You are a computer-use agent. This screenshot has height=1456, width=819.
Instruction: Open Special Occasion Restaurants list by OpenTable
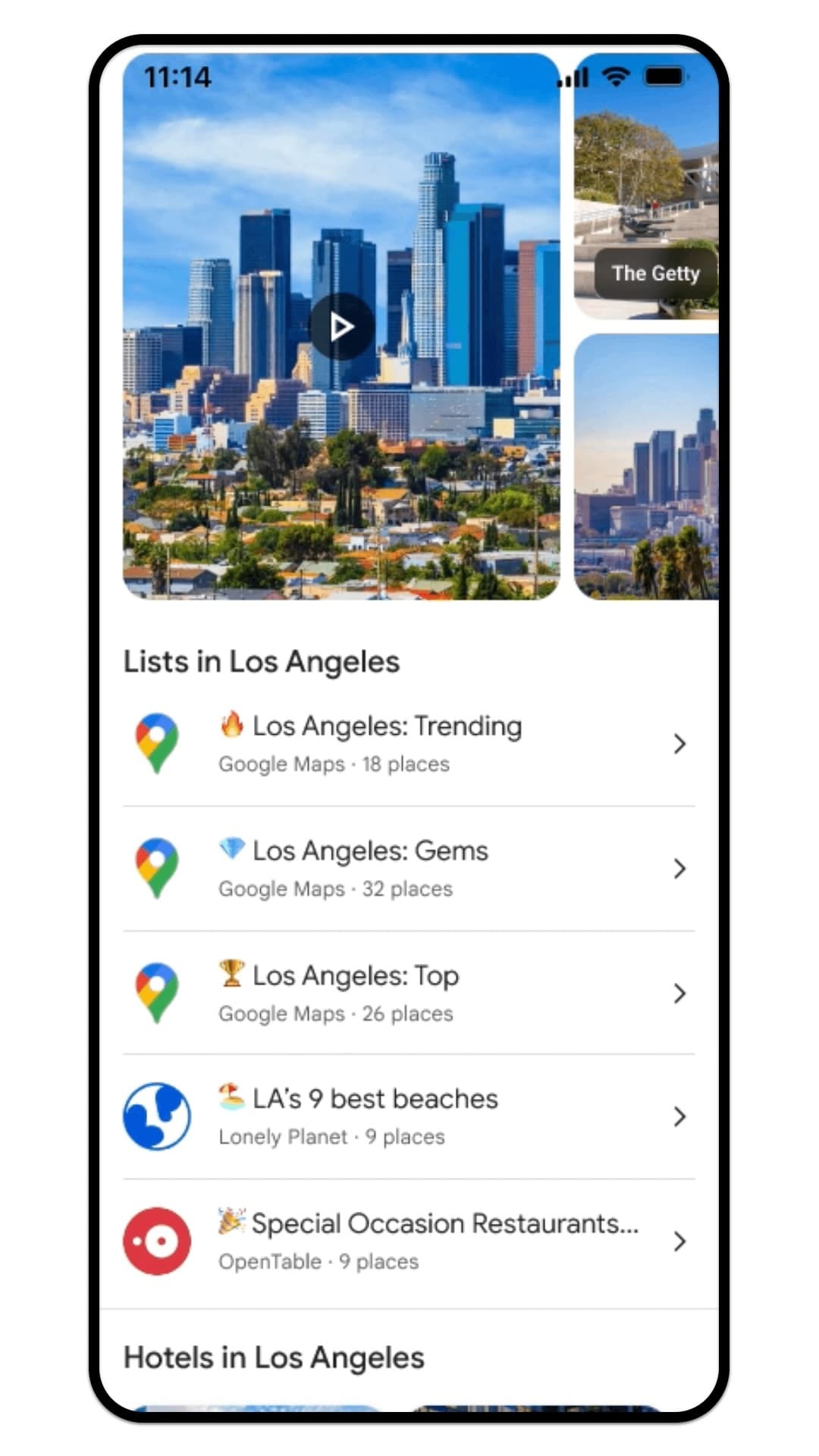(x=408, y=1241)
